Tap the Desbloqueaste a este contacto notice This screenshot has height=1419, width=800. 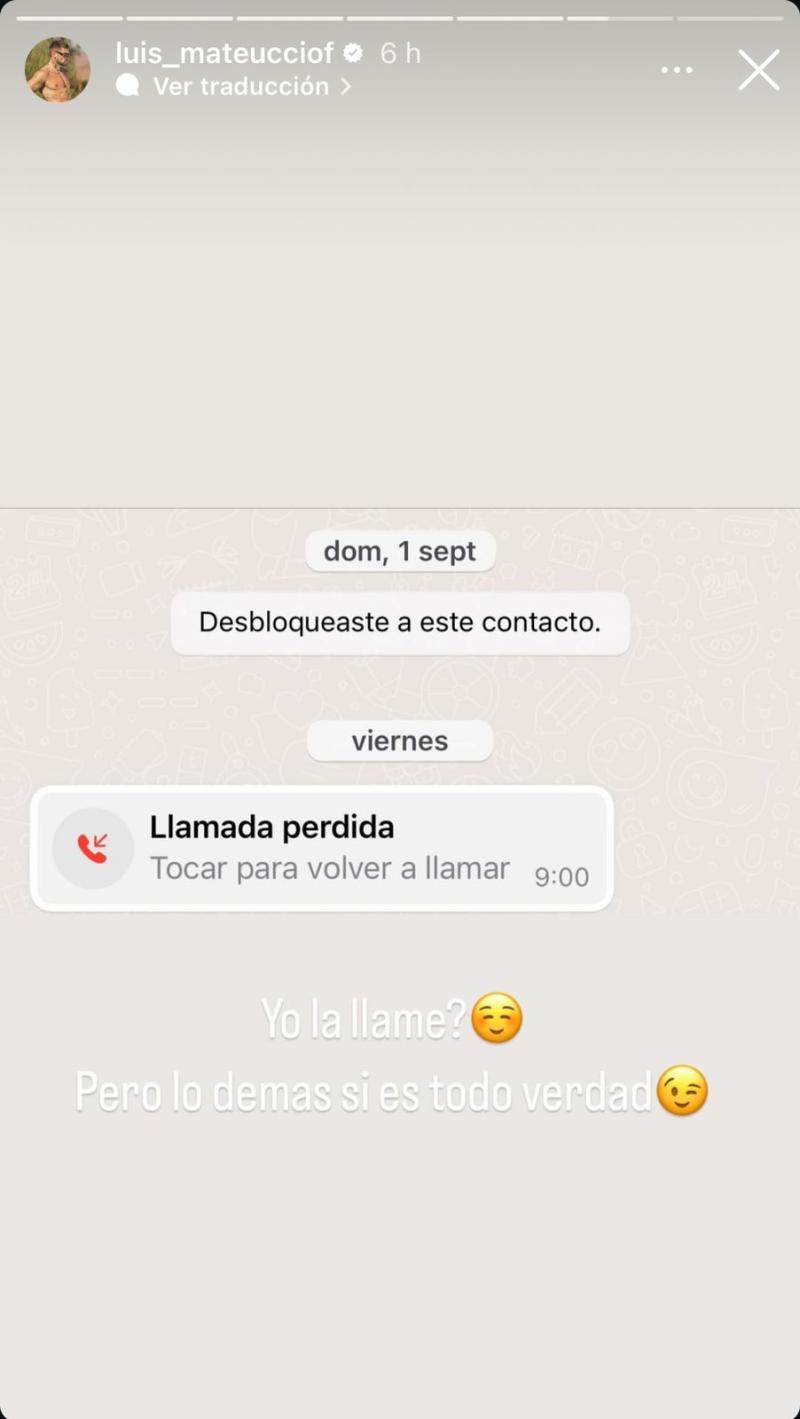pyautogui.click(x=400, y=622)
